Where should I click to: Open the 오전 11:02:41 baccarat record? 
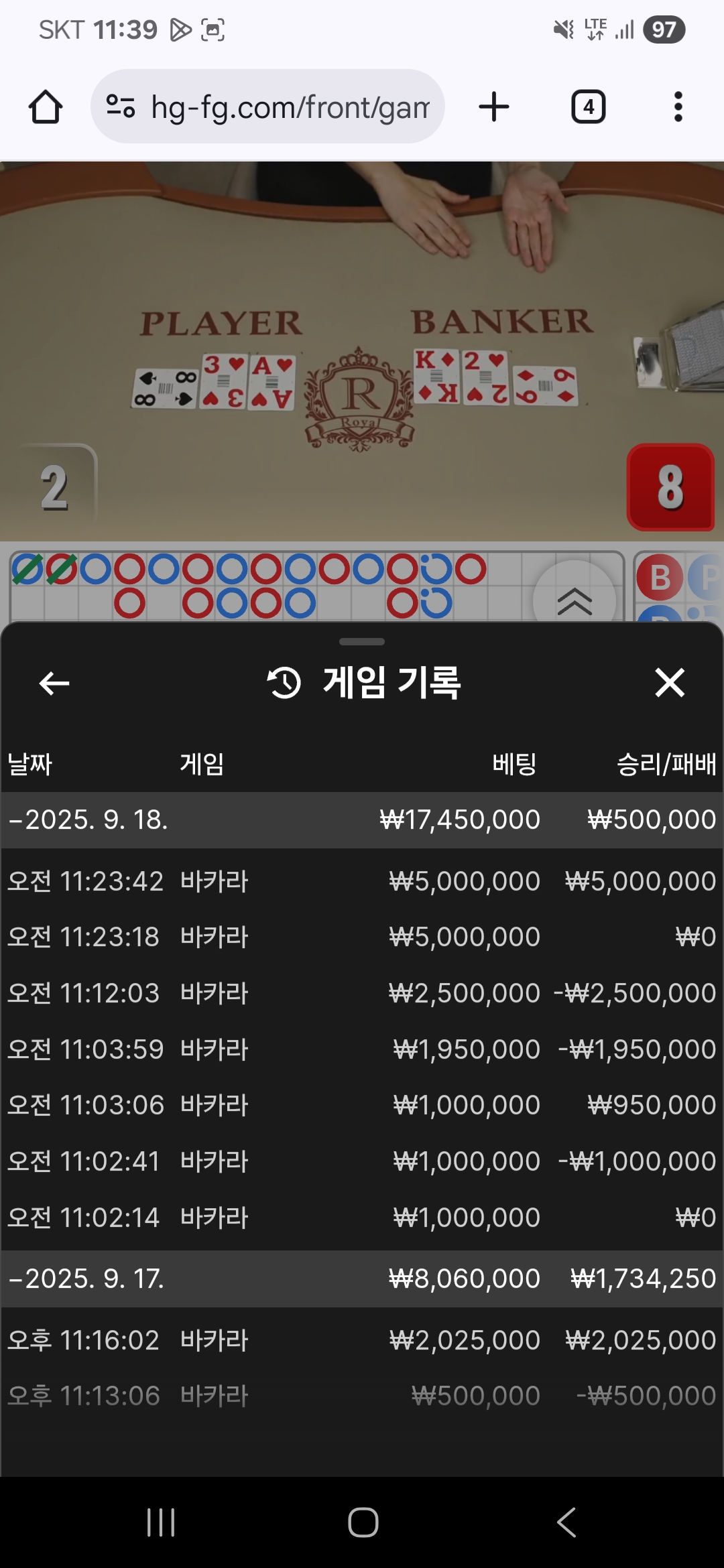click(x=362, y=1161)
